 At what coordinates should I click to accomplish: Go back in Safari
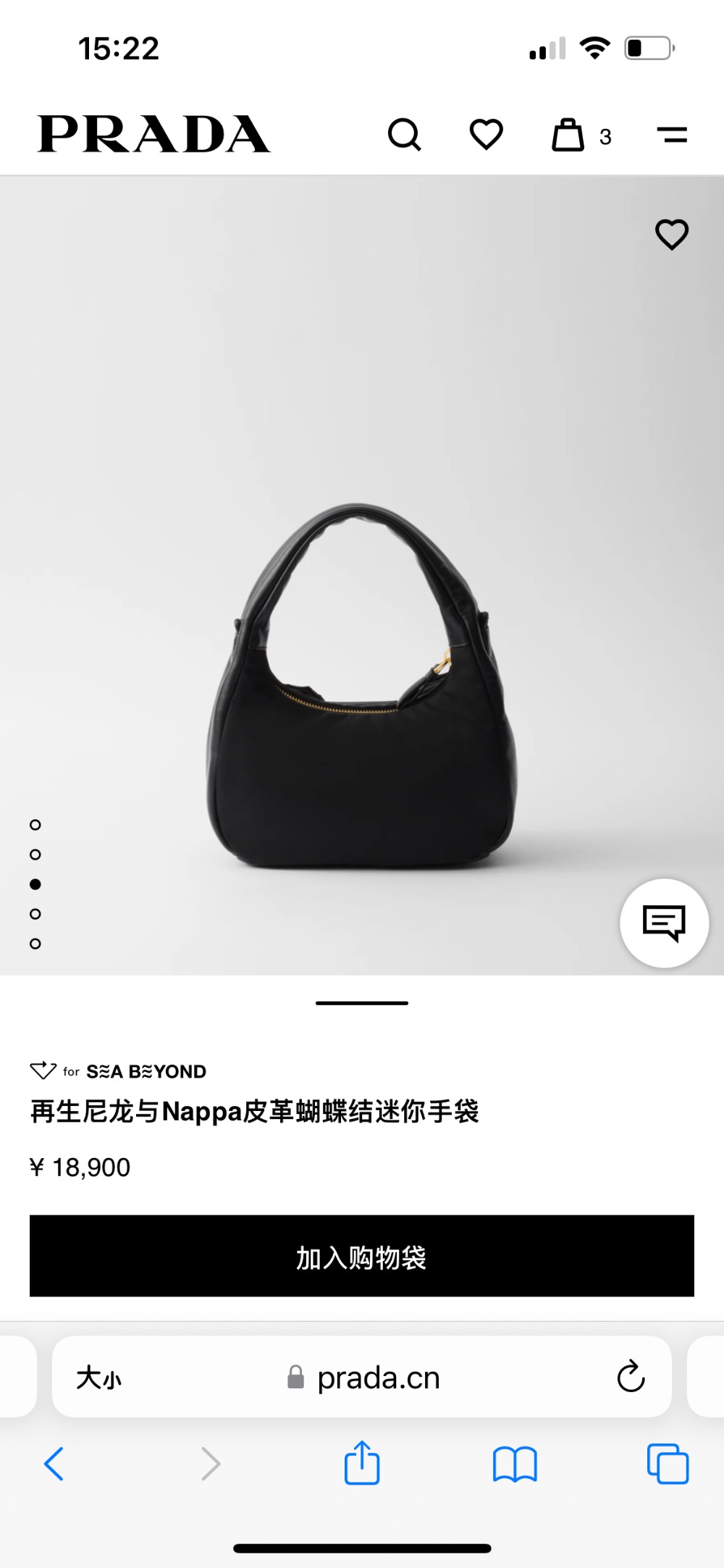coord(54,1464)
